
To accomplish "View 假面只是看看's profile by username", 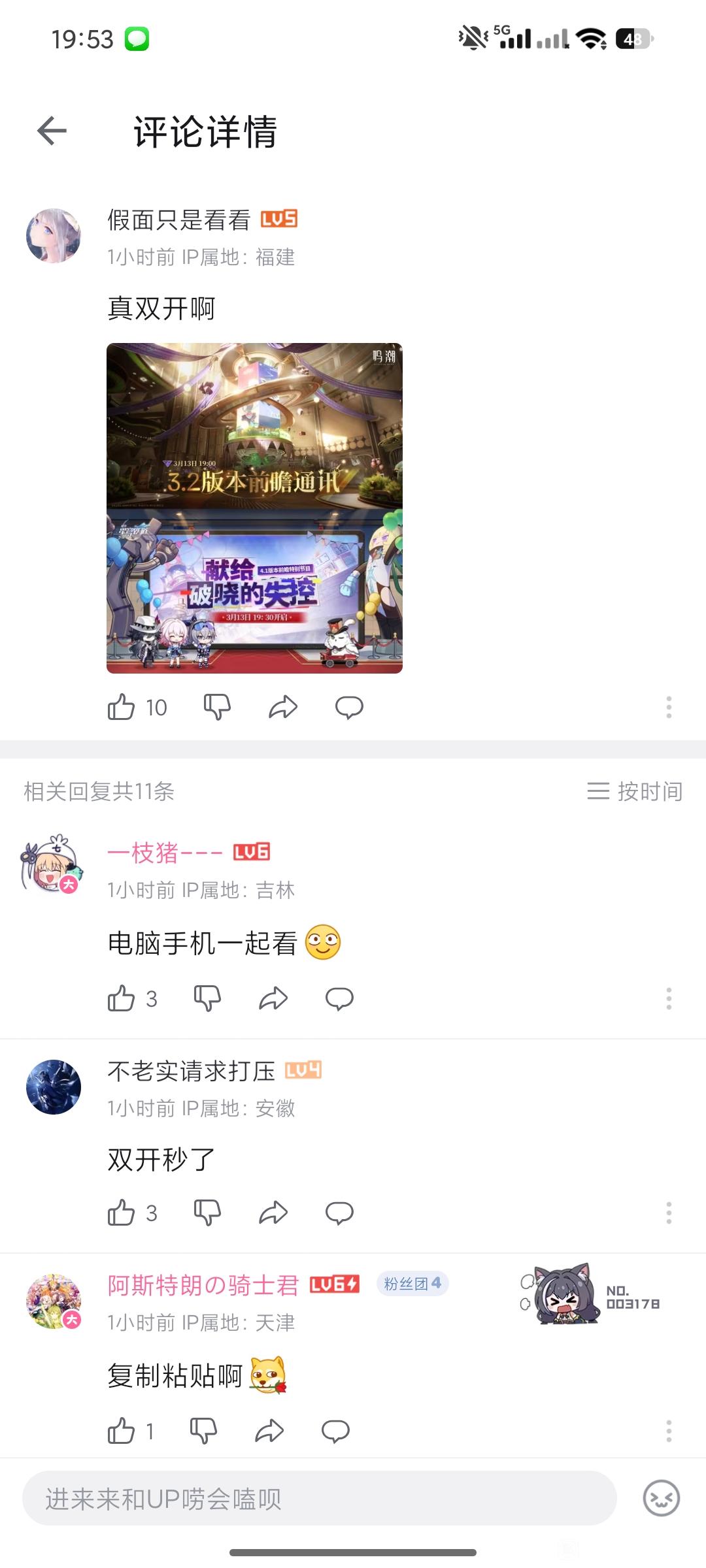I will coord(179,220).
